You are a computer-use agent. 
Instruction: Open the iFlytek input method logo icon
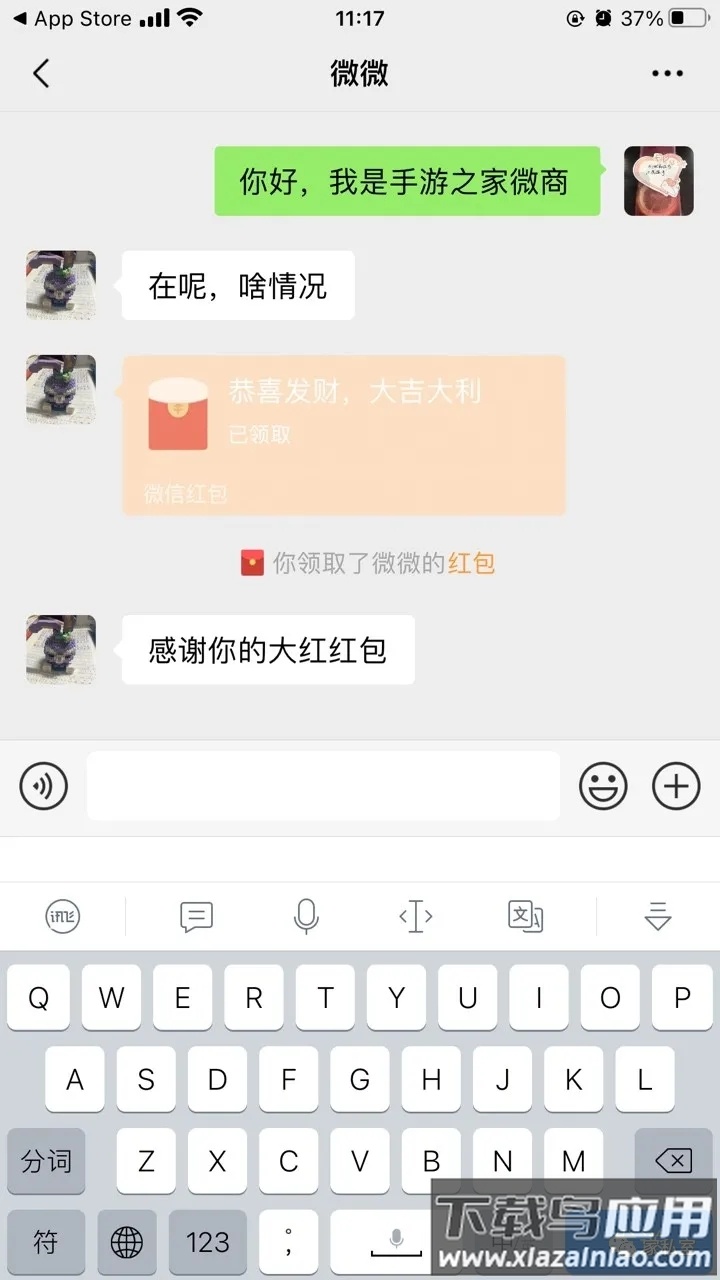tap(62, 916)
